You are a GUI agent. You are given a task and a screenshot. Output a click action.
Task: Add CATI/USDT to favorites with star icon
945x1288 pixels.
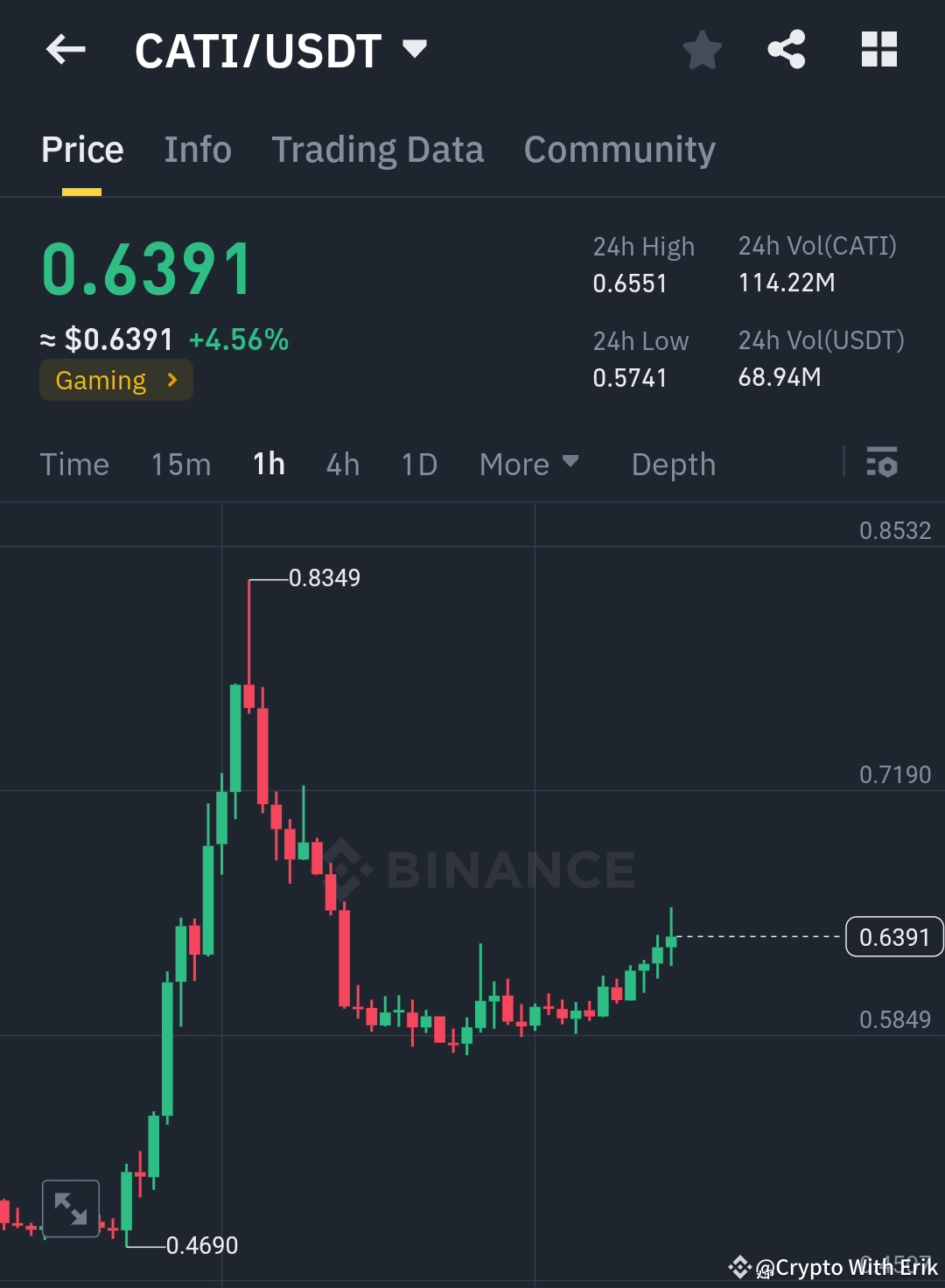[x=703, y=50]
